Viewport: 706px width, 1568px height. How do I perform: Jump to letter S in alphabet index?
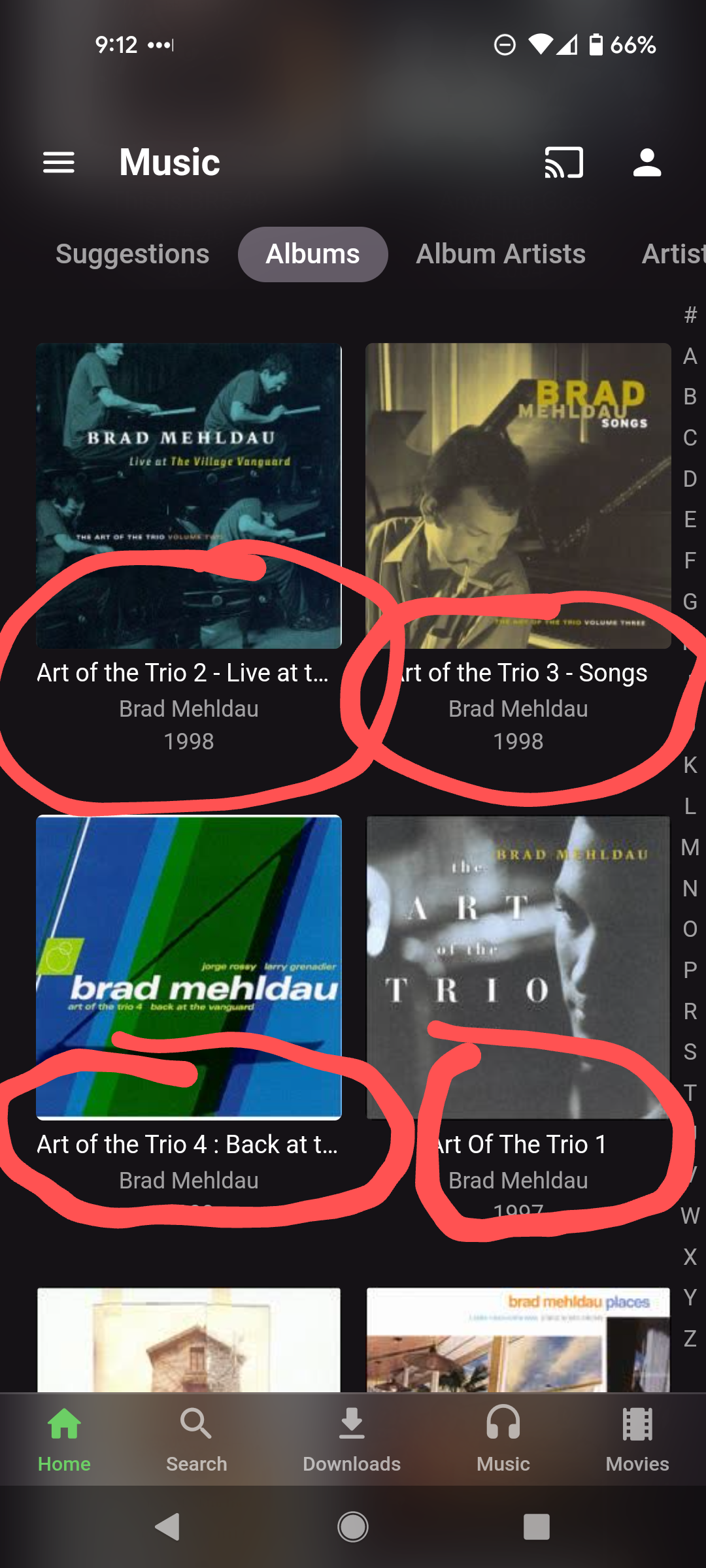(690, 1052)
